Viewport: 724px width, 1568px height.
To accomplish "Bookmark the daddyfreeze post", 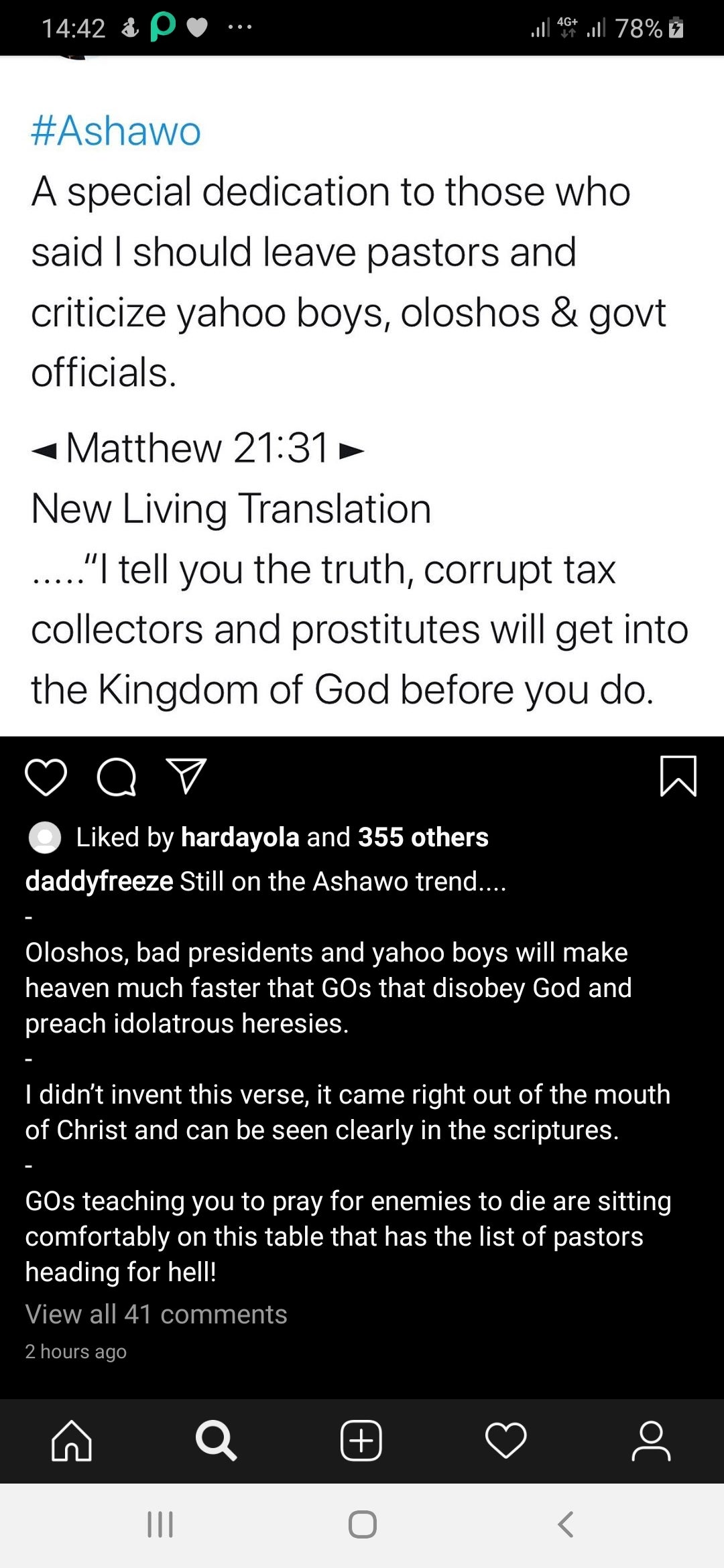I will 678,777.
